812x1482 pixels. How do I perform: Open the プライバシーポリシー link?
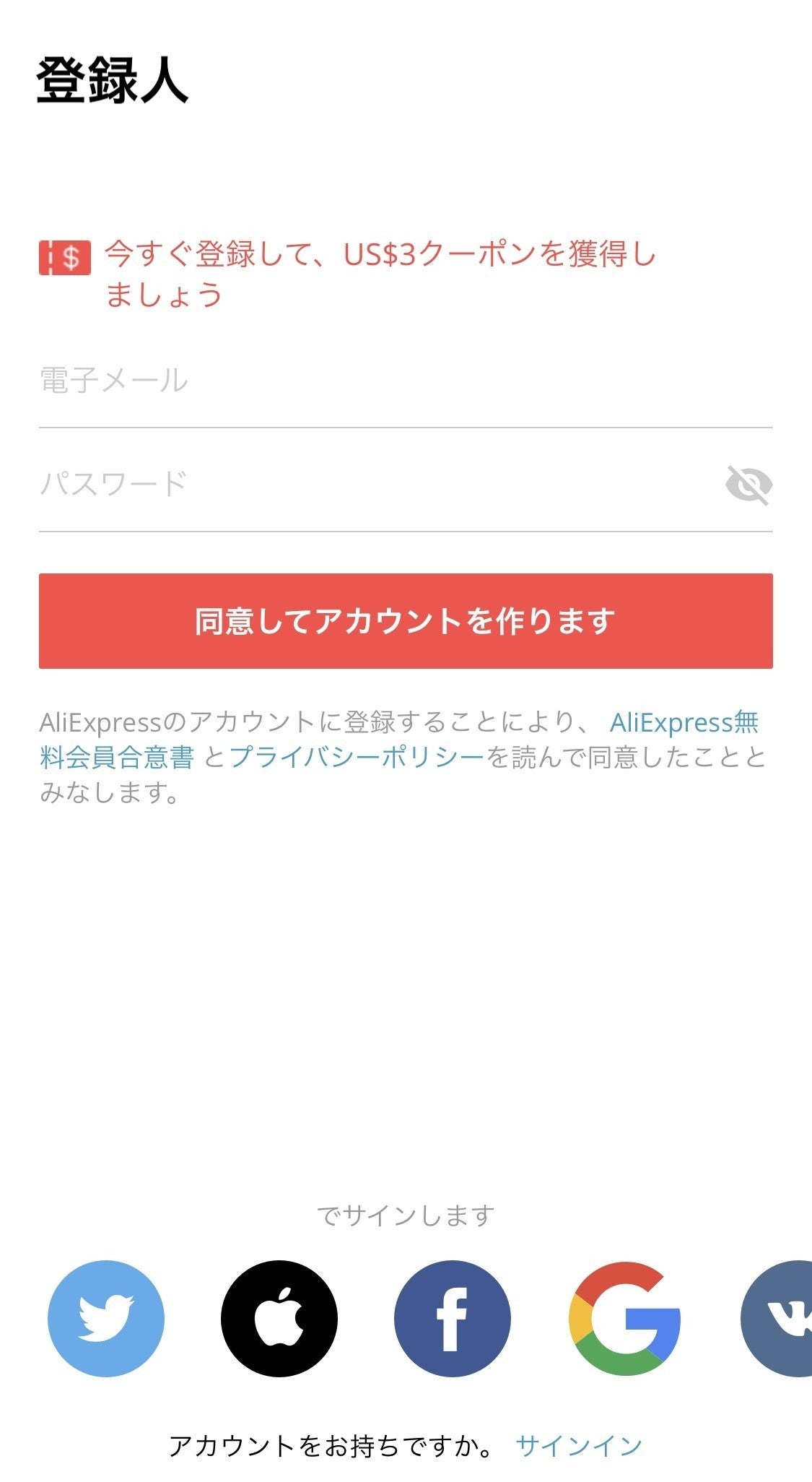click(357, 758)
